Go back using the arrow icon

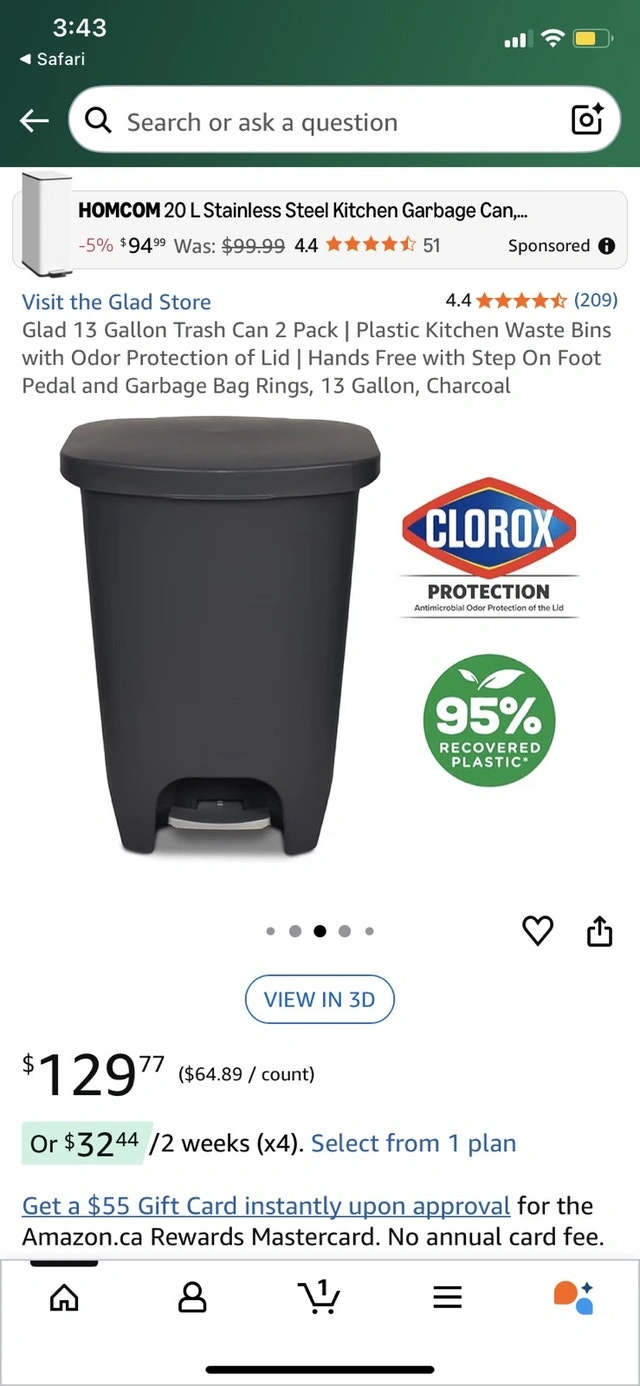coord(34,121)
